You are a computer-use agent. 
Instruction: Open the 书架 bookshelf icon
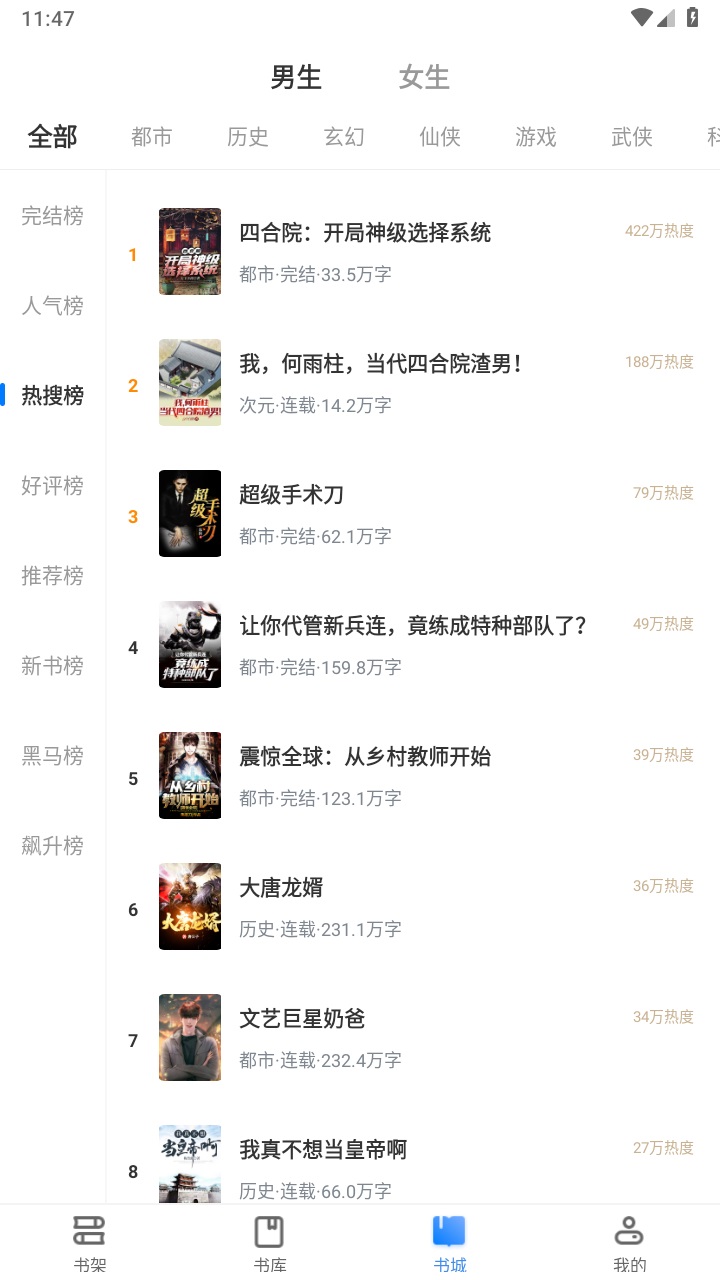[90, 1240]
